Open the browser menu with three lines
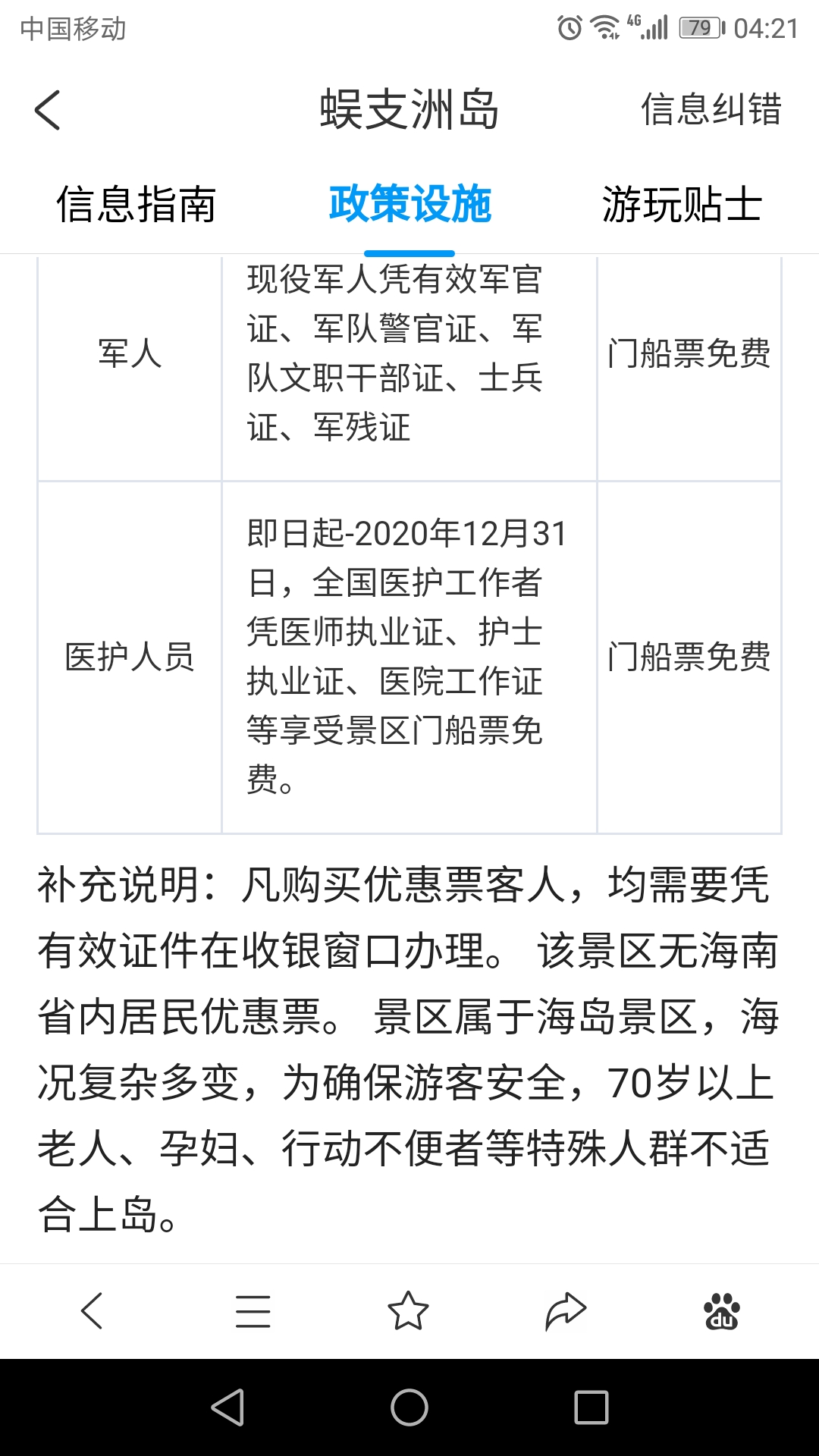 pyautogui.click(x=253, y=1311)
